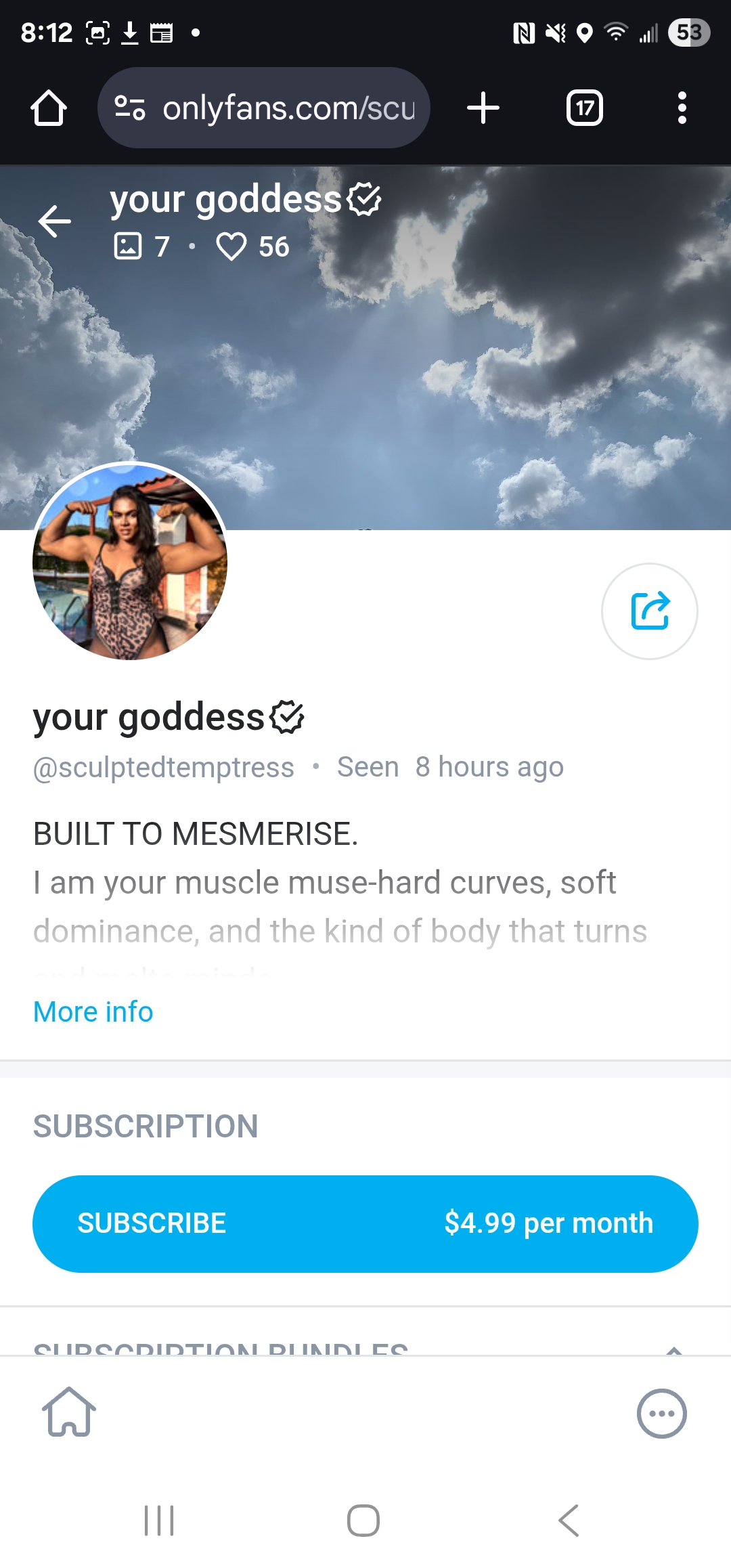731x1568 pixels.
Task: Open a new browser tab
Action: [483, 108]
